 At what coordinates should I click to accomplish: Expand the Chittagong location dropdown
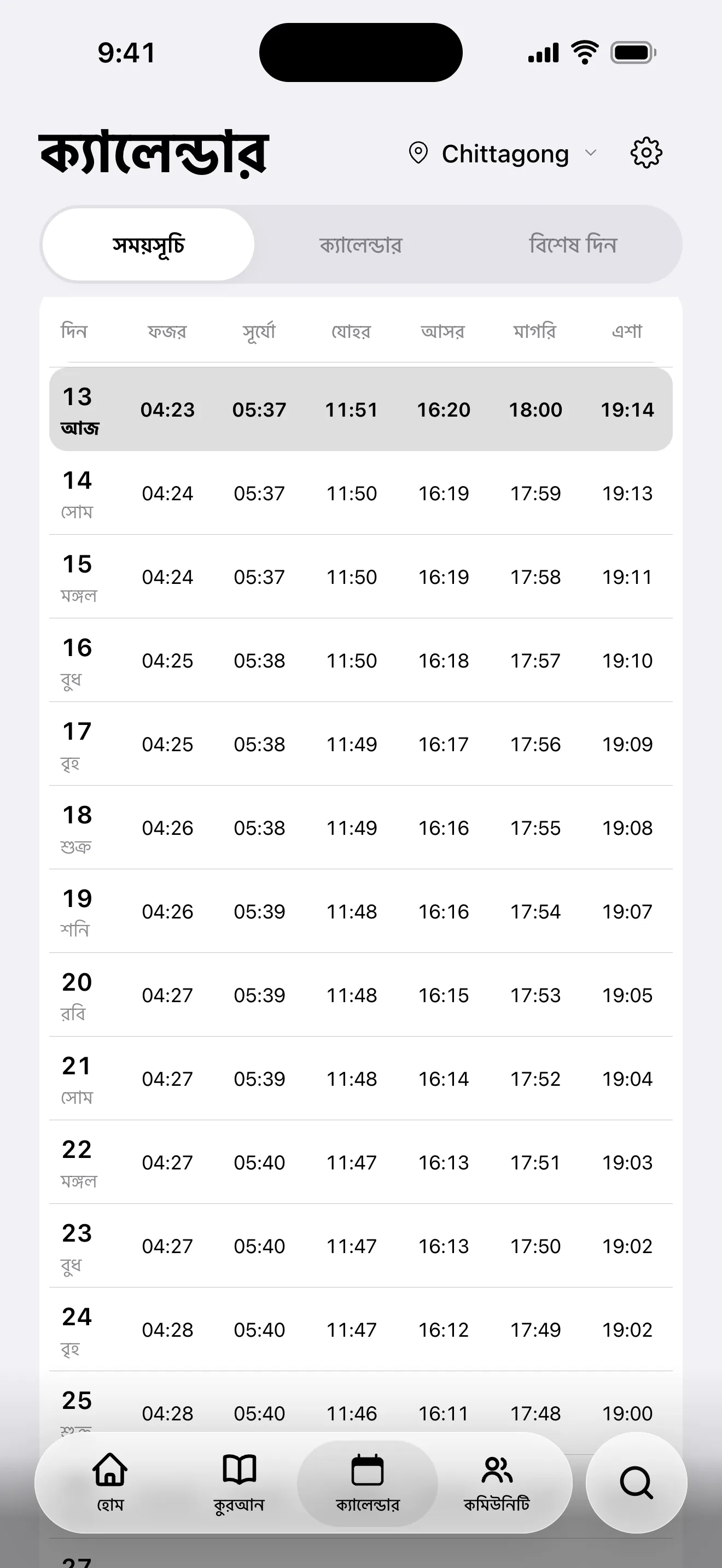pyautogui.click(x=503, y=154)
